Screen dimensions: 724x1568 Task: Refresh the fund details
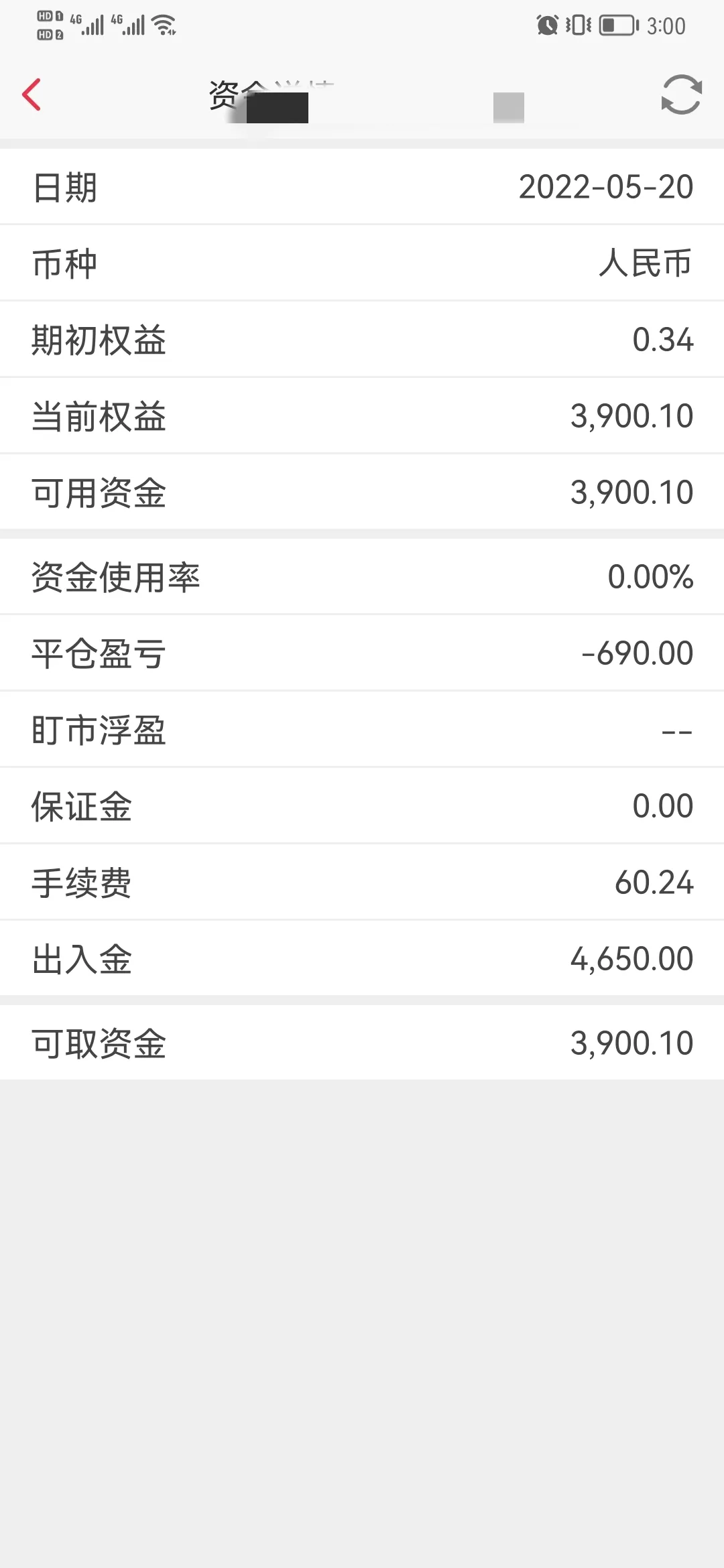tap(681, 94)
